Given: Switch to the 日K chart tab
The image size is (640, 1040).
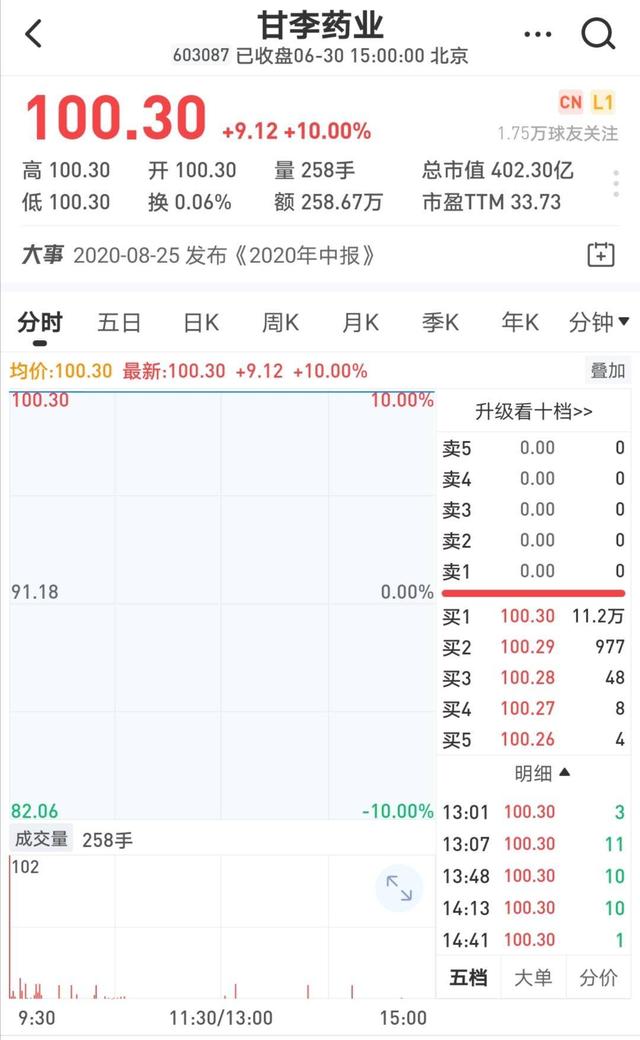Looking at the screenshot, I should [200, 323].
